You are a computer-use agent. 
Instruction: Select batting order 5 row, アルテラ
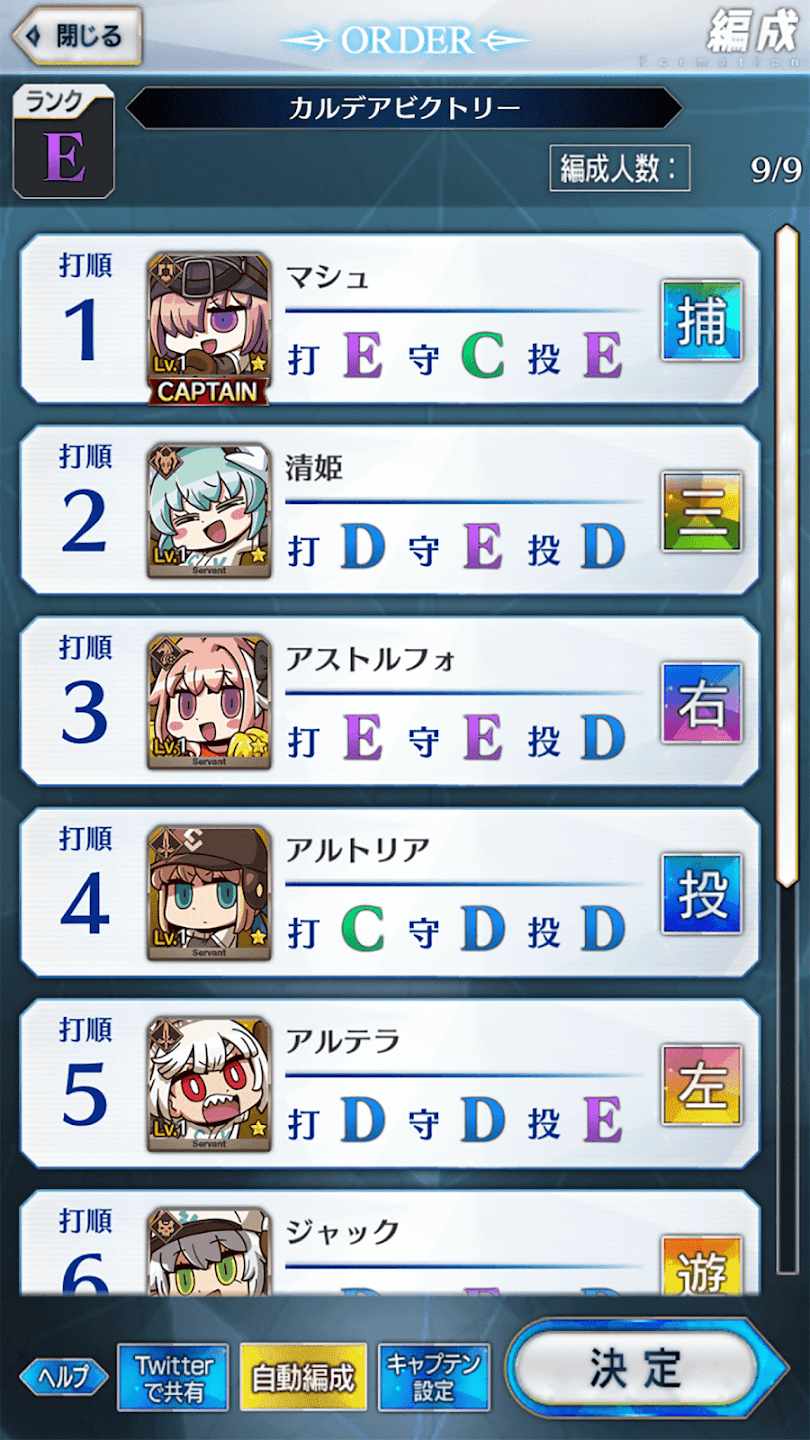click(390, 1083)
